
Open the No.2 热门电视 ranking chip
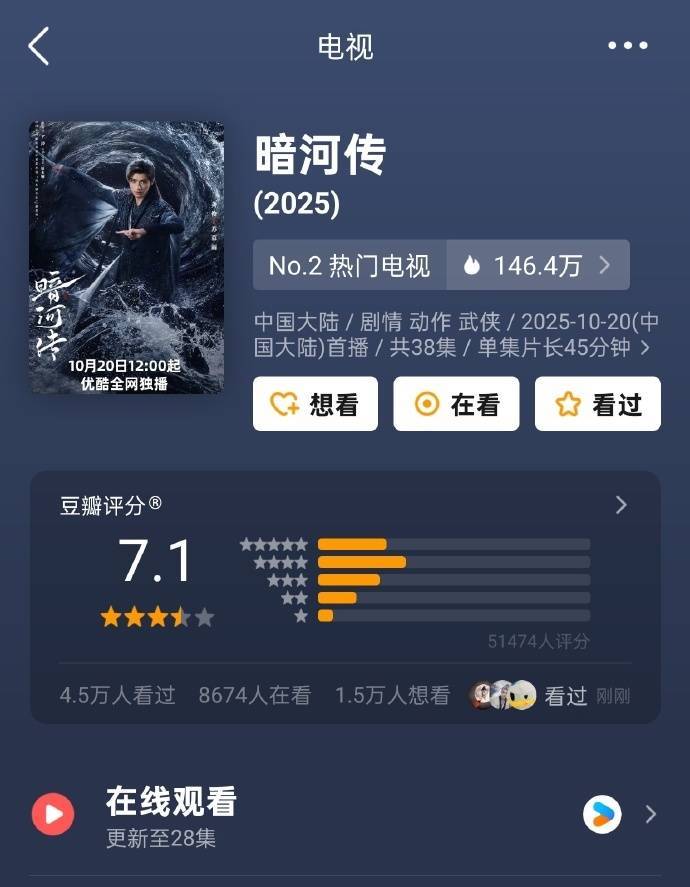pos(350,265)
